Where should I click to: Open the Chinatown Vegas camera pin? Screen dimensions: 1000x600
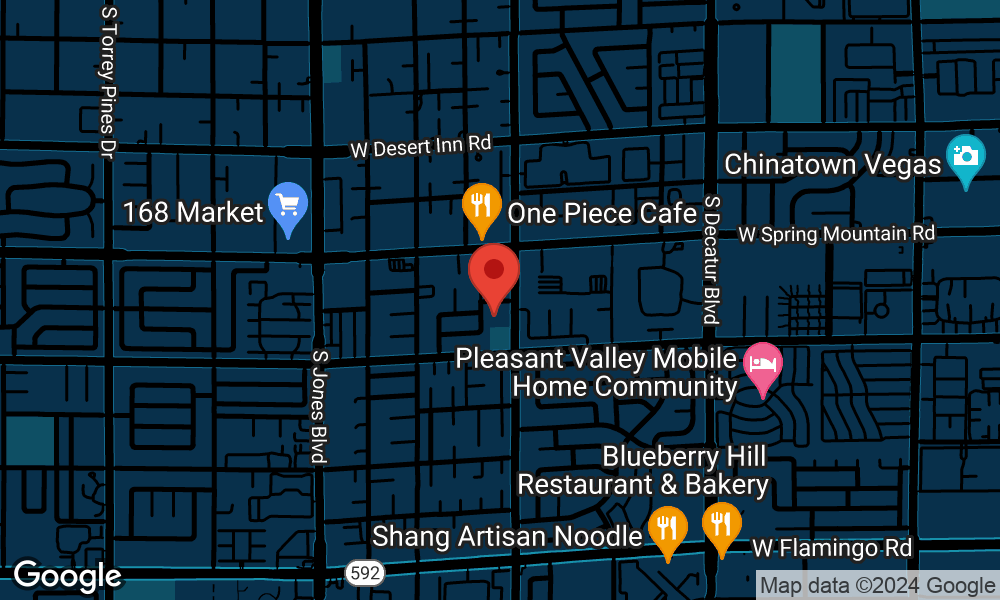coord(965,157)
